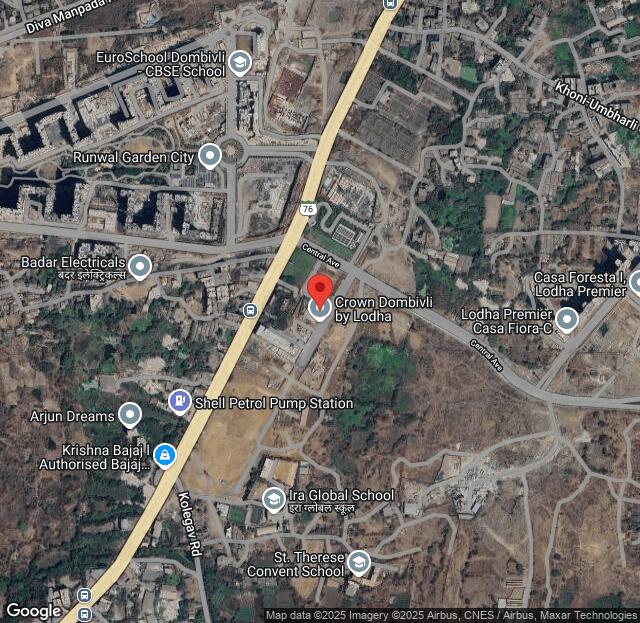This screenshot has height=623, width=640.
Task: Tap the Ira Global School marker
Action: (x=273, y=499)
